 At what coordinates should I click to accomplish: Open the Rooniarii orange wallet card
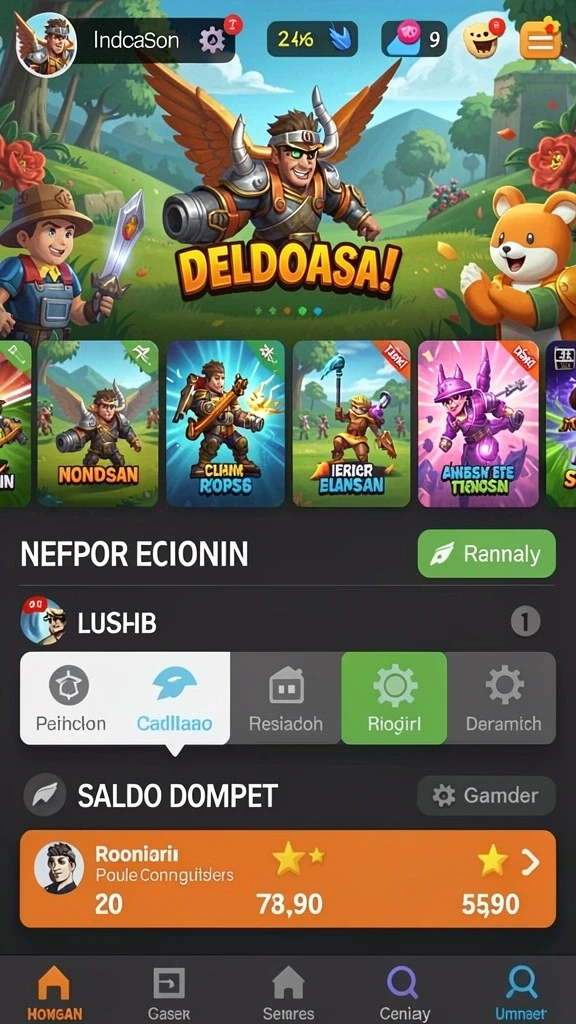point(288,879)
